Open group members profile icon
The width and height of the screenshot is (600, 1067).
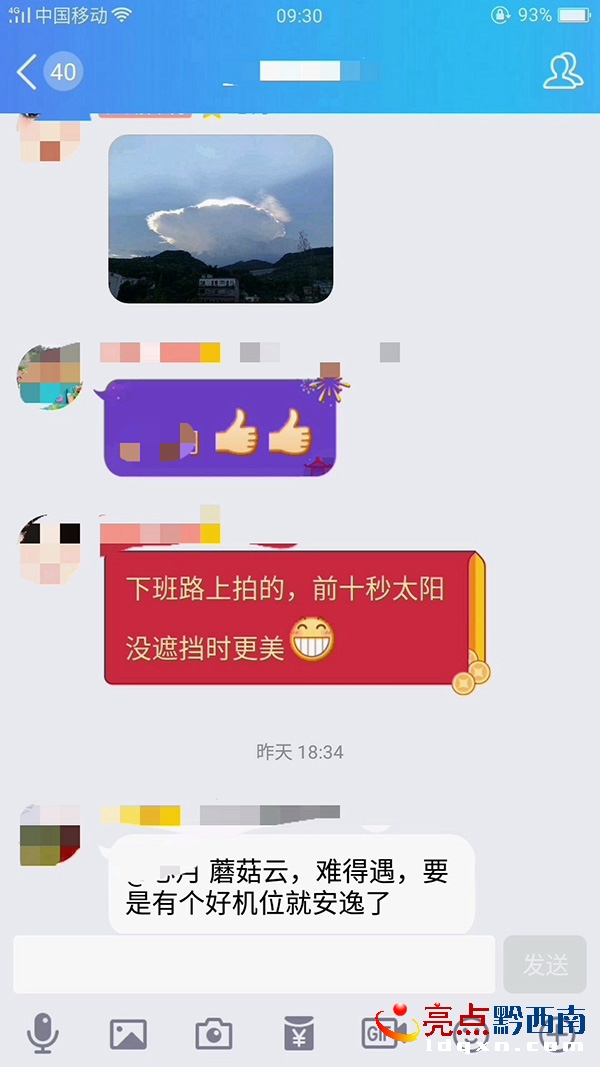click(x=562, y=71)
